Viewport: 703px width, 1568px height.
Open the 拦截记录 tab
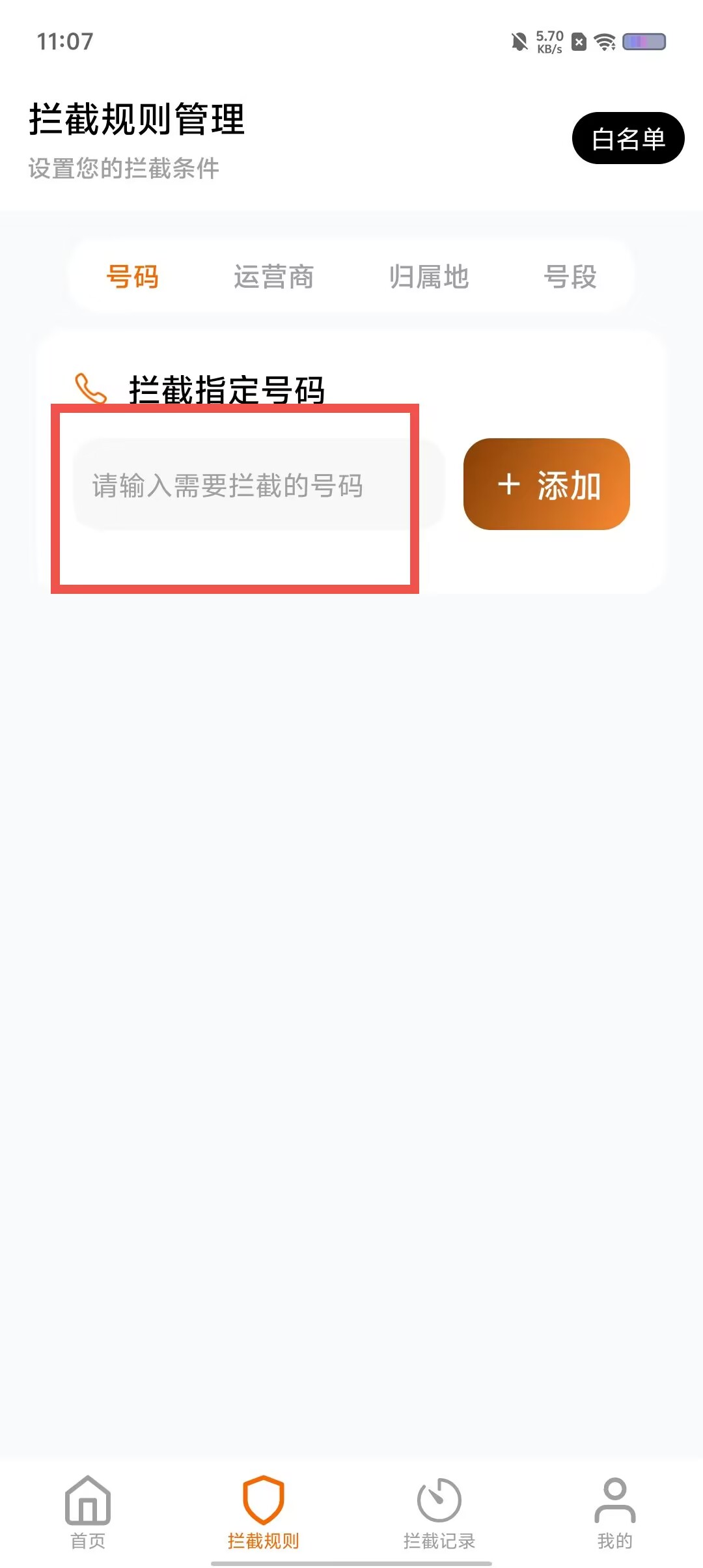[x=439, y=1513]
